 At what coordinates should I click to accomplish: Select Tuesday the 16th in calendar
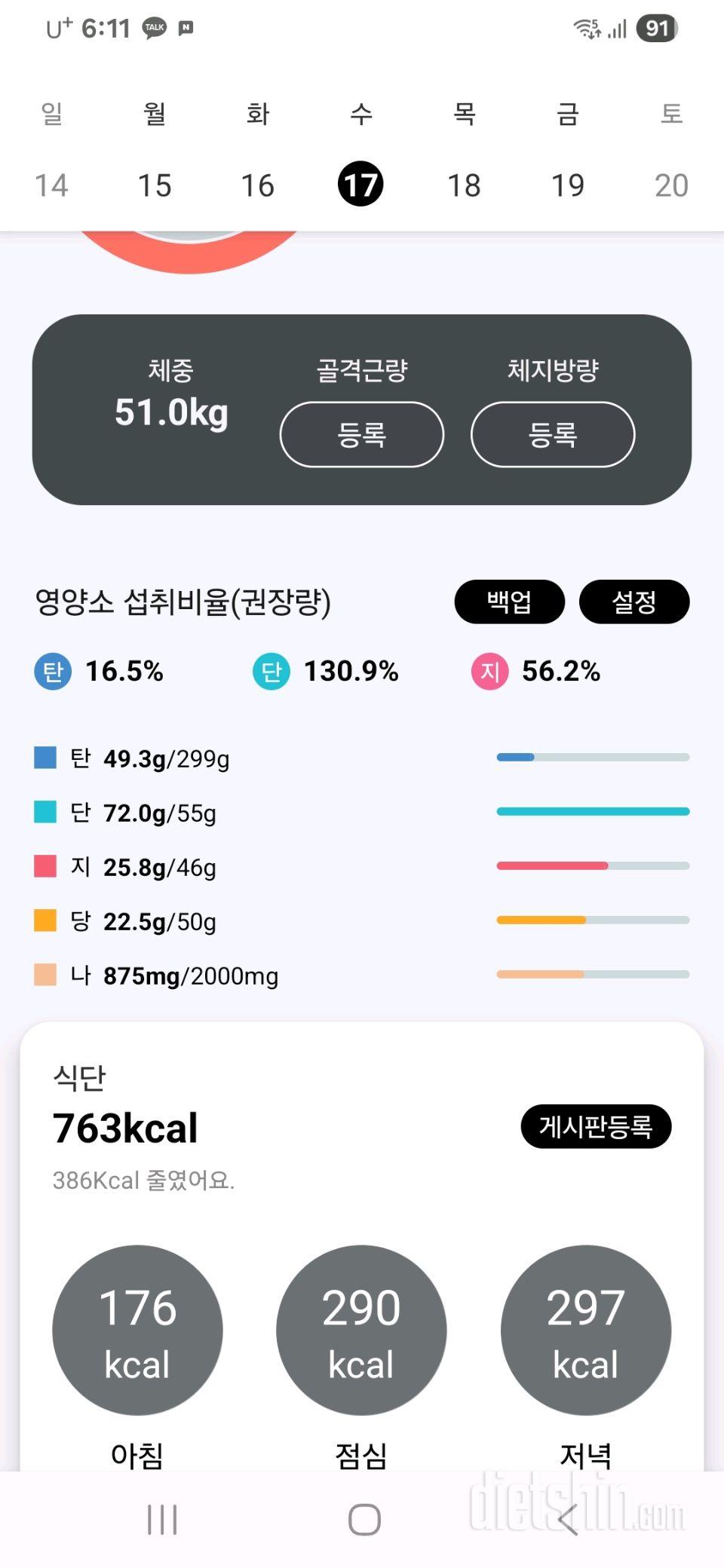pyautogui.click(x=257, y=185)
